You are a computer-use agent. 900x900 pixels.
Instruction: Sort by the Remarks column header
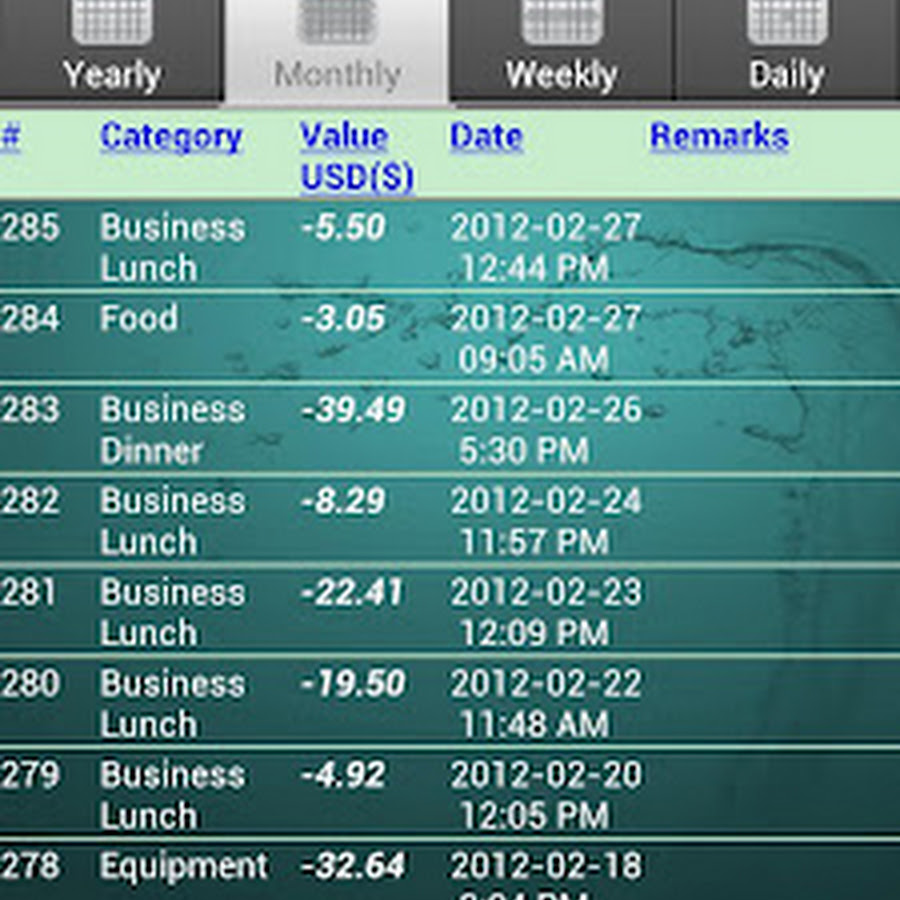point(719,137)
